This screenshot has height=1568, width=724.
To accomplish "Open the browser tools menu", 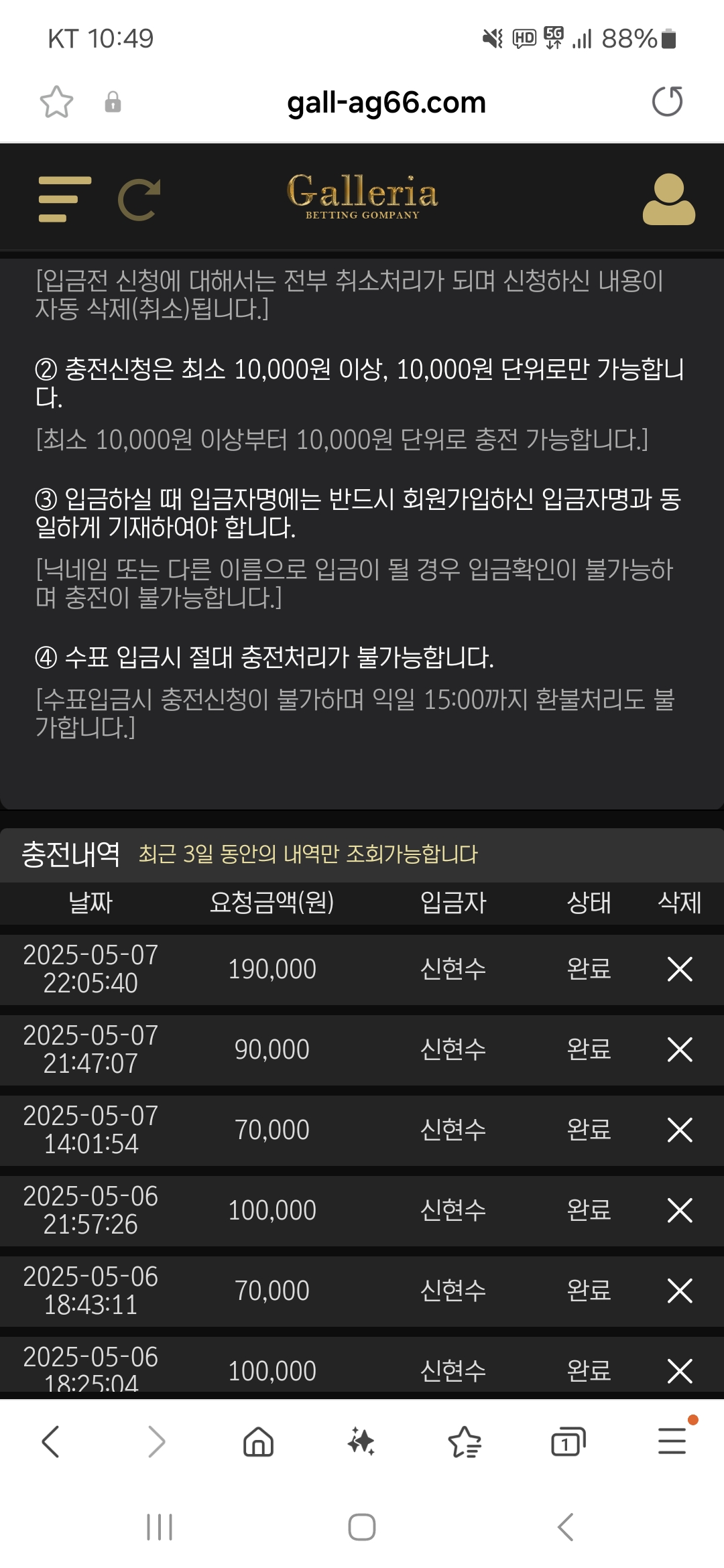I will (x=672, y=1441).
